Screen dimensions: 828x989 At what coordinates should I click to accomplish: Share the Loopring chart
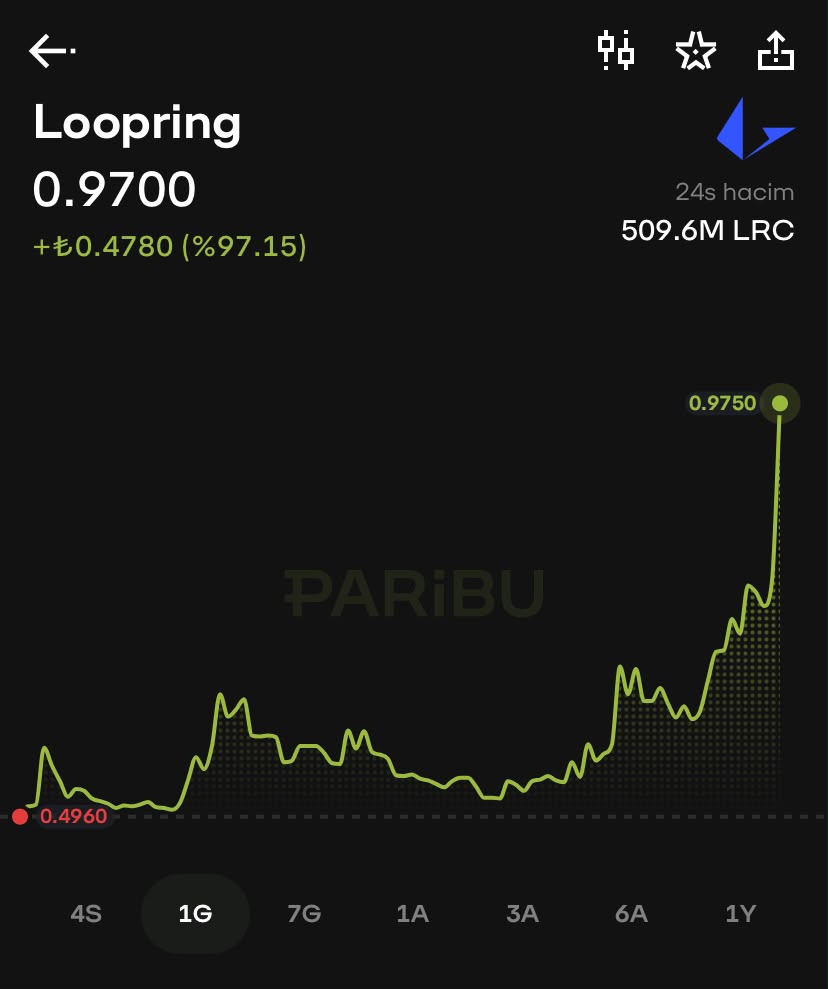pyautogui.click(x=776, y=50)
